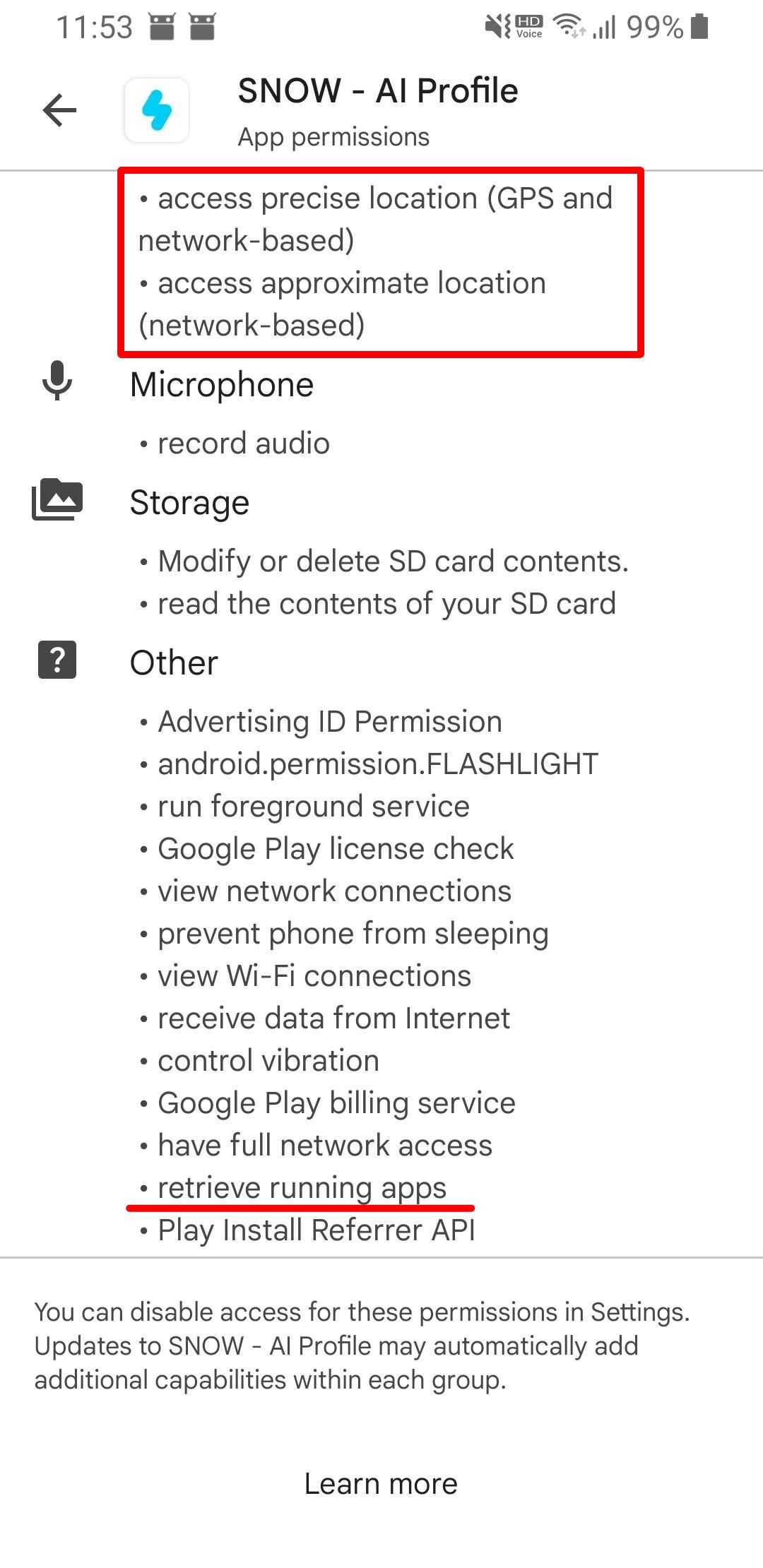Open the Learn more link

click(381, 1483)
